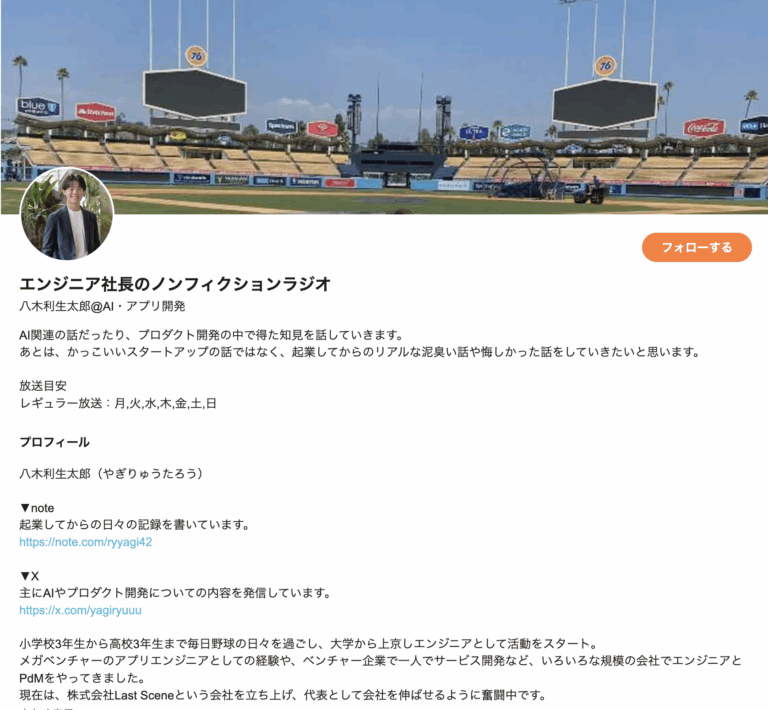Screen dimensions: 768x710
Task: Open the channel profile picture
Action: (x=67, y=213)
